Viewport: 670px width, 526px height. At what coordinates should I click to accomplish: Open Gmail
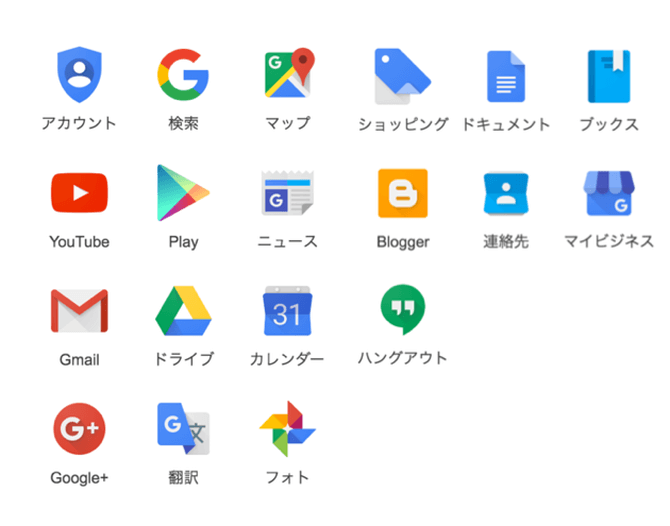[x=79, y=311]
